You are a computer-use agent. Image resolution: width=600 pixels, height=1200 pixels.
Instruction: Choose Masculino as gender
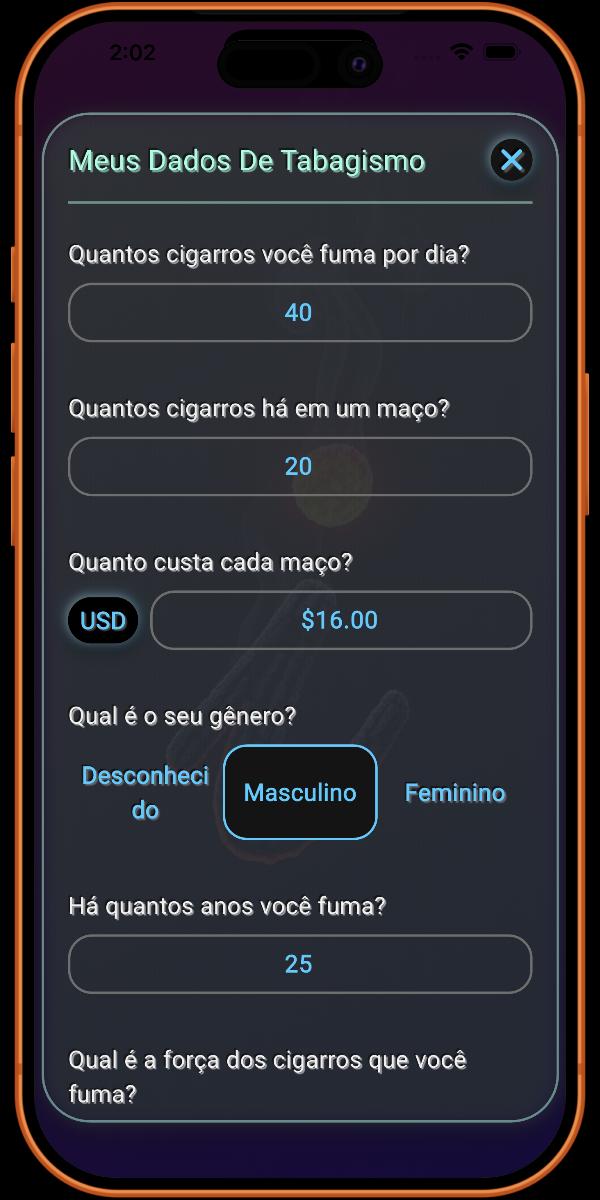pos(300,793)
